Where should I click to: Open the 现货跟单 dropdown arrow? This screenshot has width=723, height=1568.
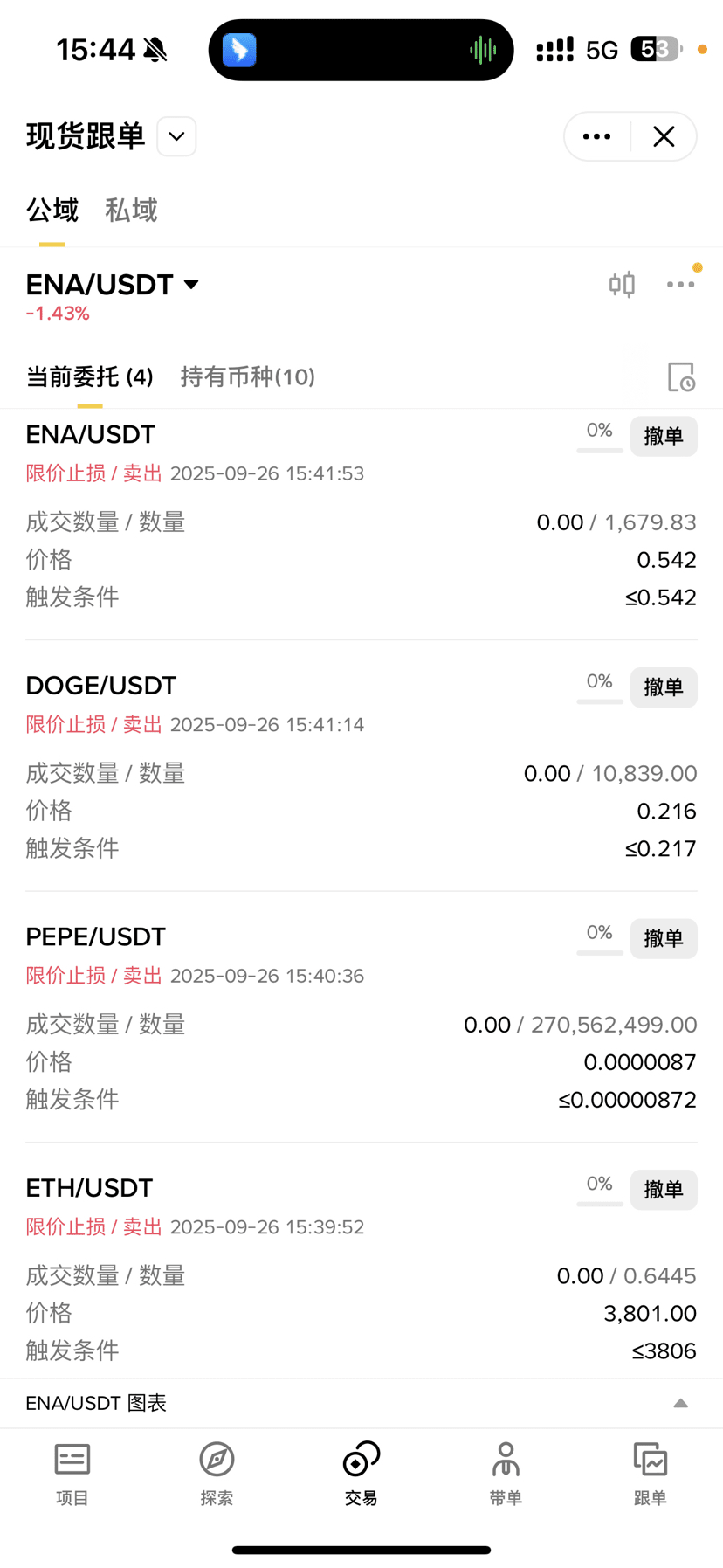click(176, 137)
